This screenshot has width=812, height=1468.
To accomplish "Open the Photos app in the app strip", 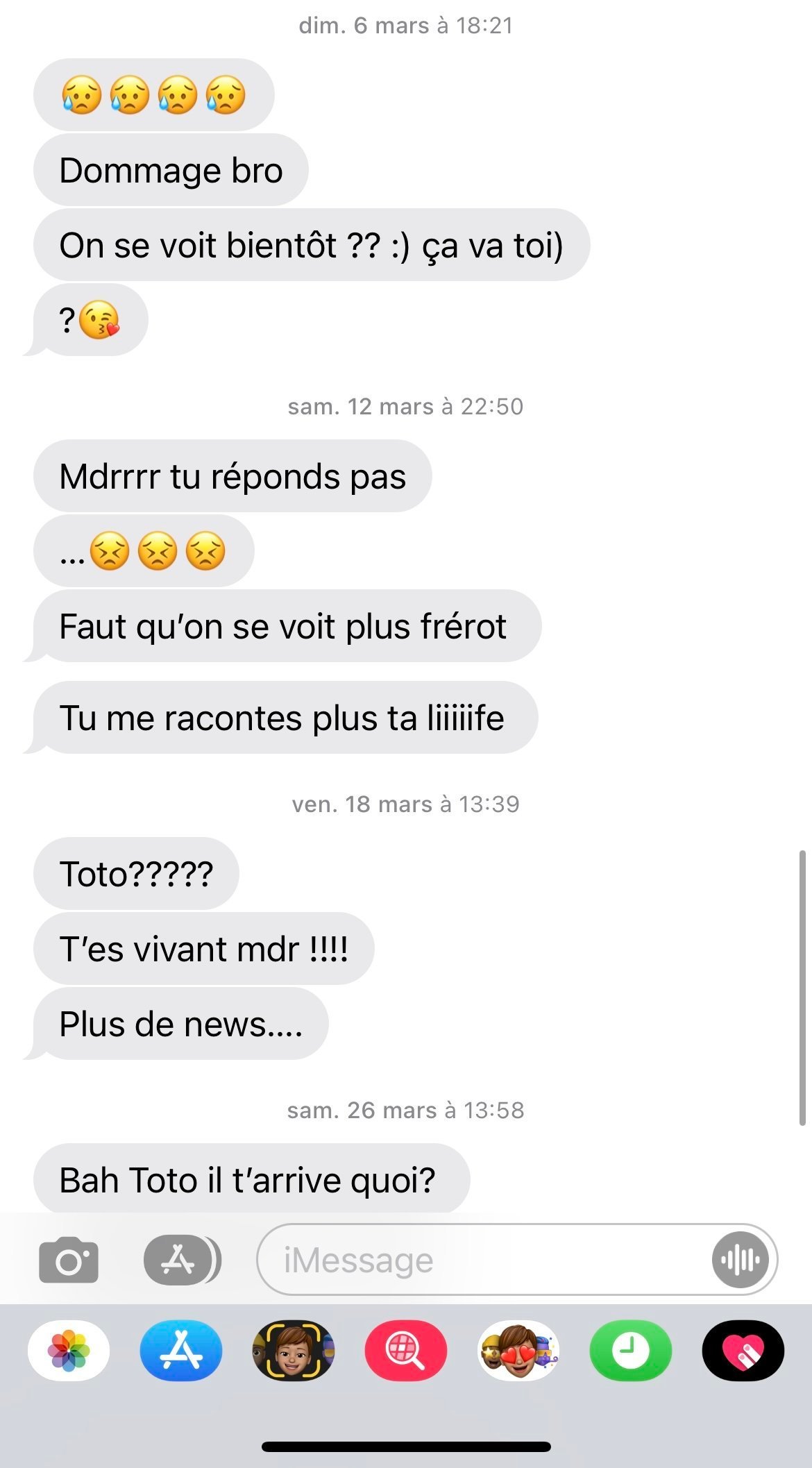I will point(69,1351).
